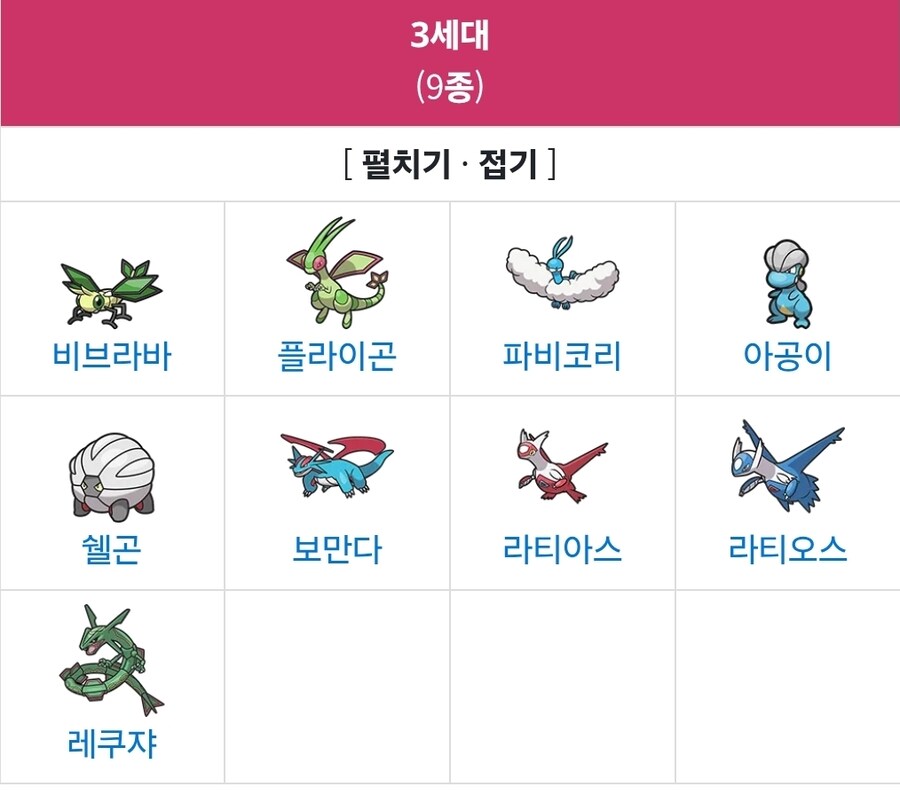The width and height of the screenshot is (900, 795).
Task: Open the 플라이곤 link
Action: click(336, 355)
